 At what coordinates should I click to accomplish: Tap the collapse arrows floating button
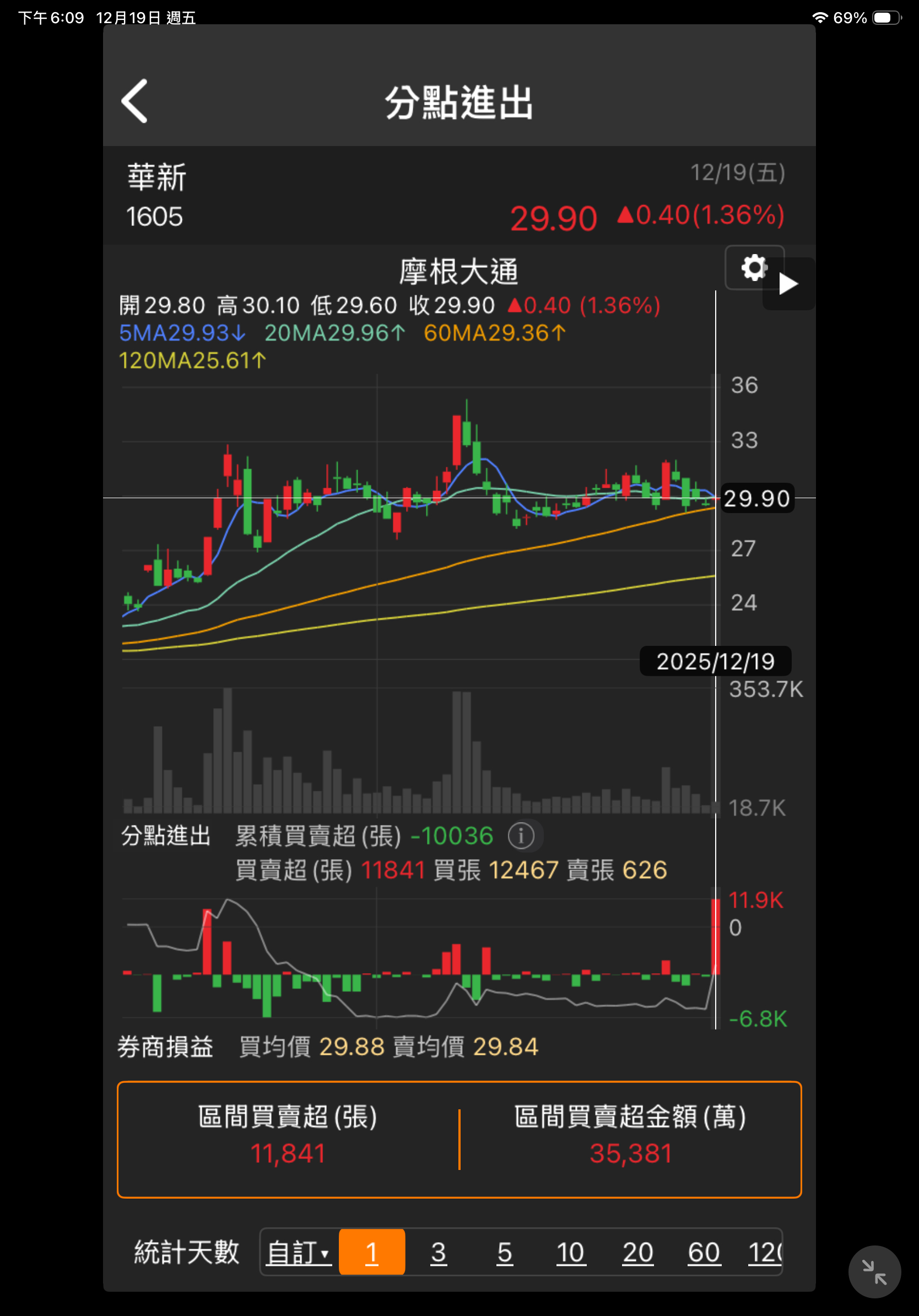point(874,1272)
